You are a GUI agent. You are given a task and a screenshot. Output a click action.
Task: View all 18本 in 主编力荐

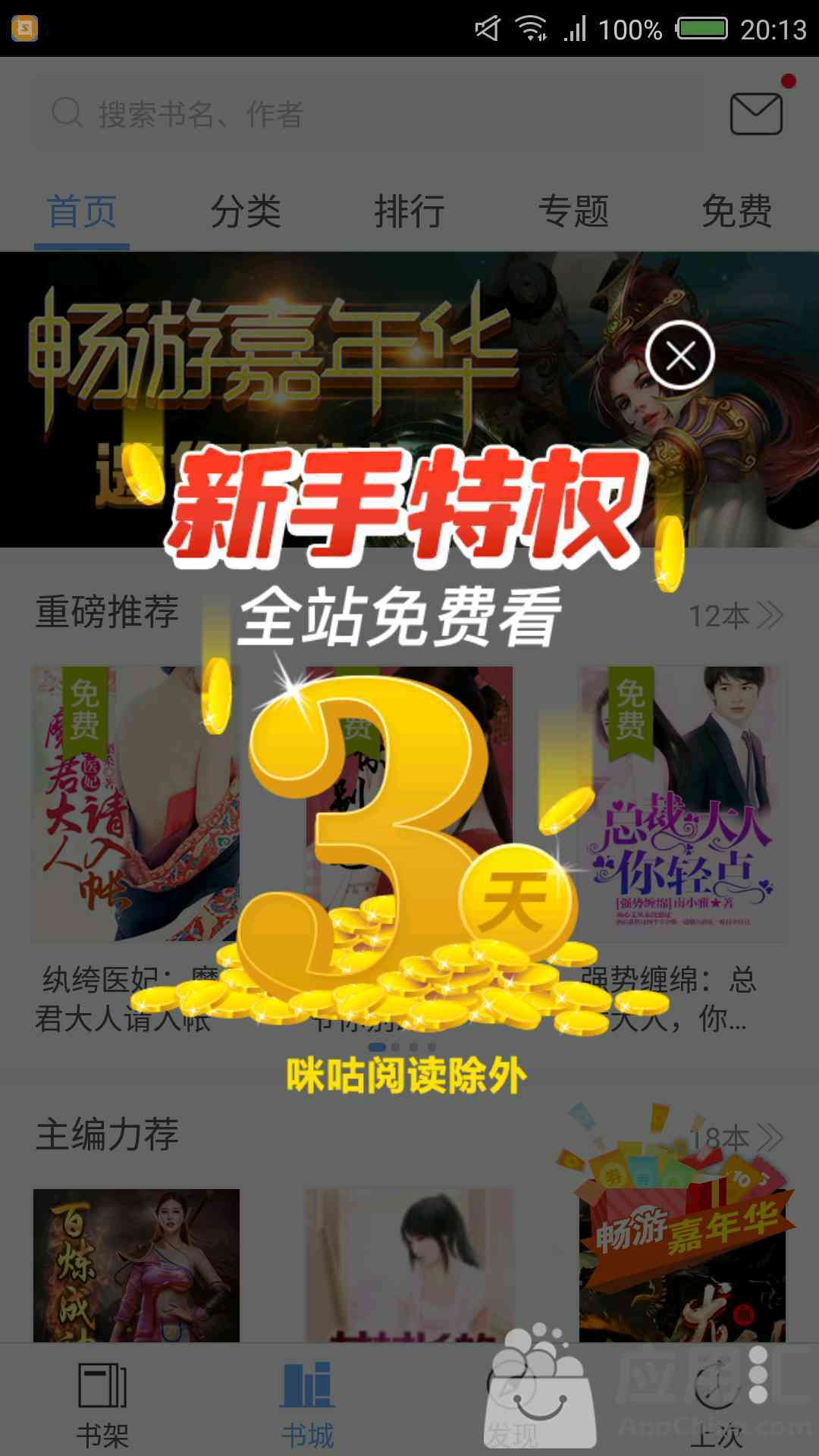pos(734,1137)
